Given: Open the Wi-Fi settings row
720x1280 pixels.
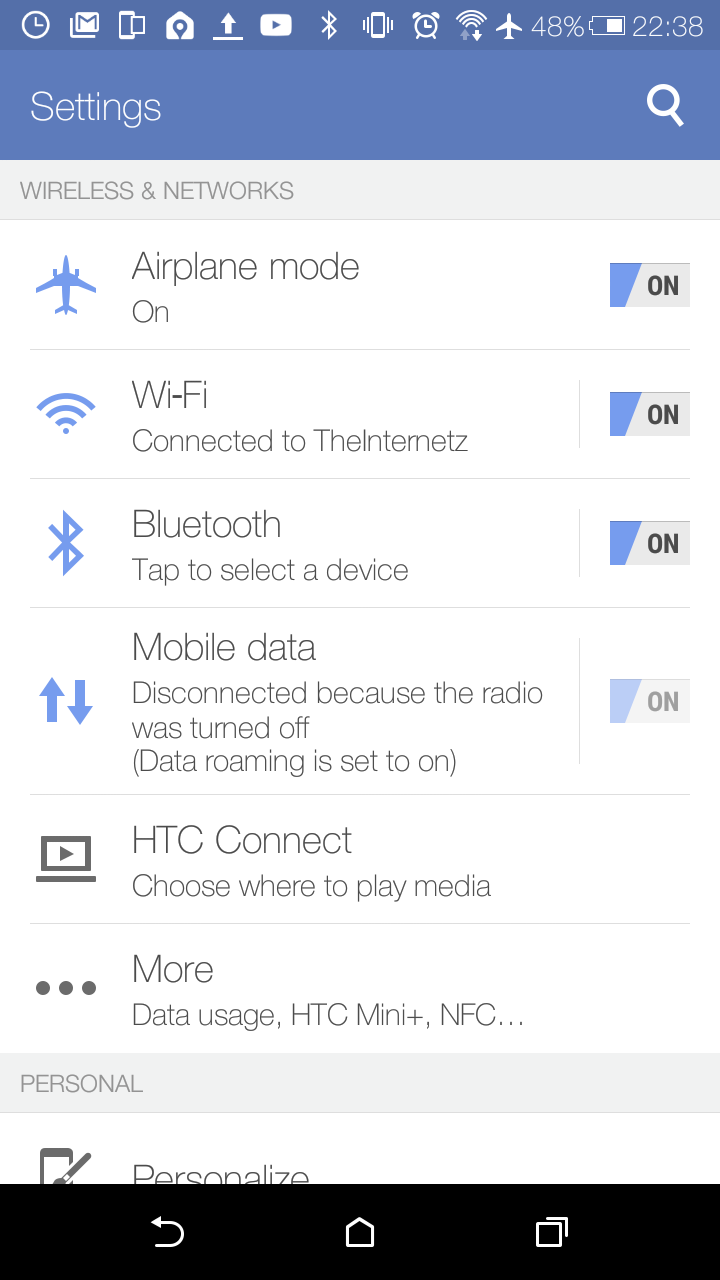Looking at the screenshot, I should (x=300, y=415).
